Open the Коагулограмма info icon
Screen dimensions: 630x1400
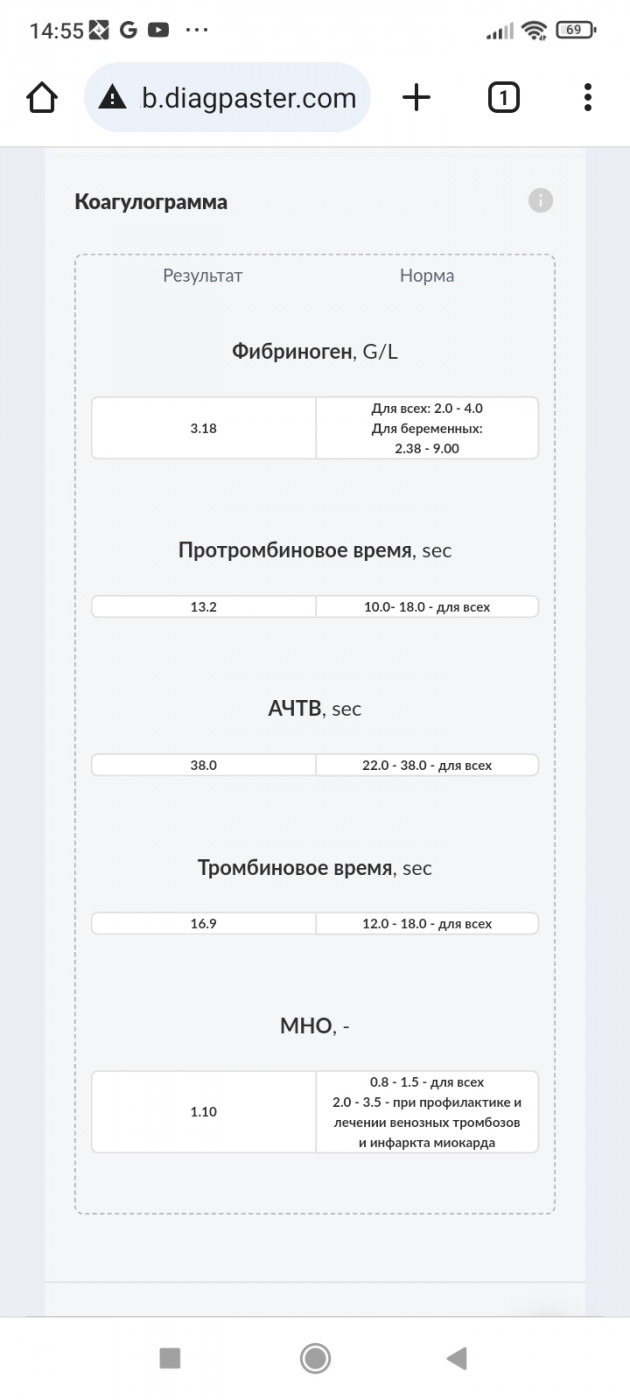[540, 201]
